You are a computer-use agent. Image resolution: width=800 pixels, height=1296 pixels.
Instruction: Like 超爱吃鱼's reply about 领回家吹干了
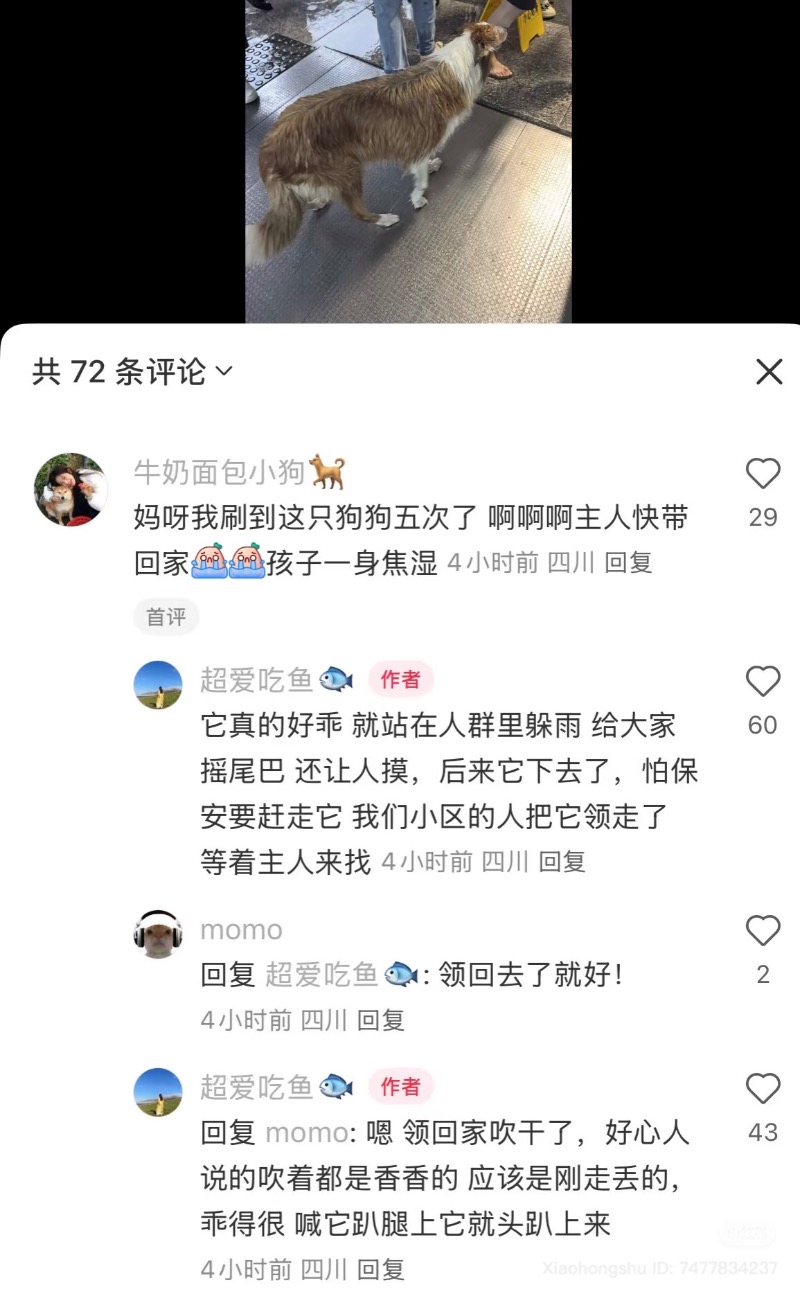pyautogui.click(x=762, y=1089)
